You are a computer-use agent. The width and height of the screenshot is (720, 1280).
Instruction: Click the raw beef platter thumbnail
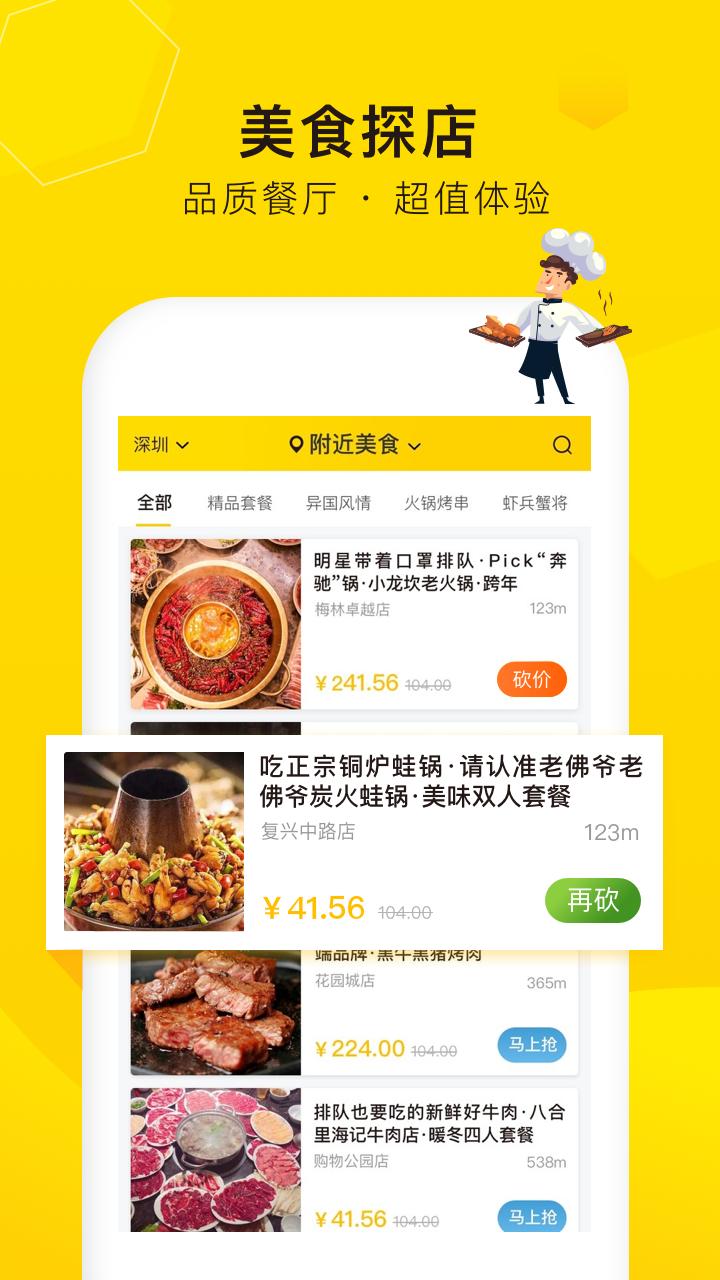[x=213, y=1160]
